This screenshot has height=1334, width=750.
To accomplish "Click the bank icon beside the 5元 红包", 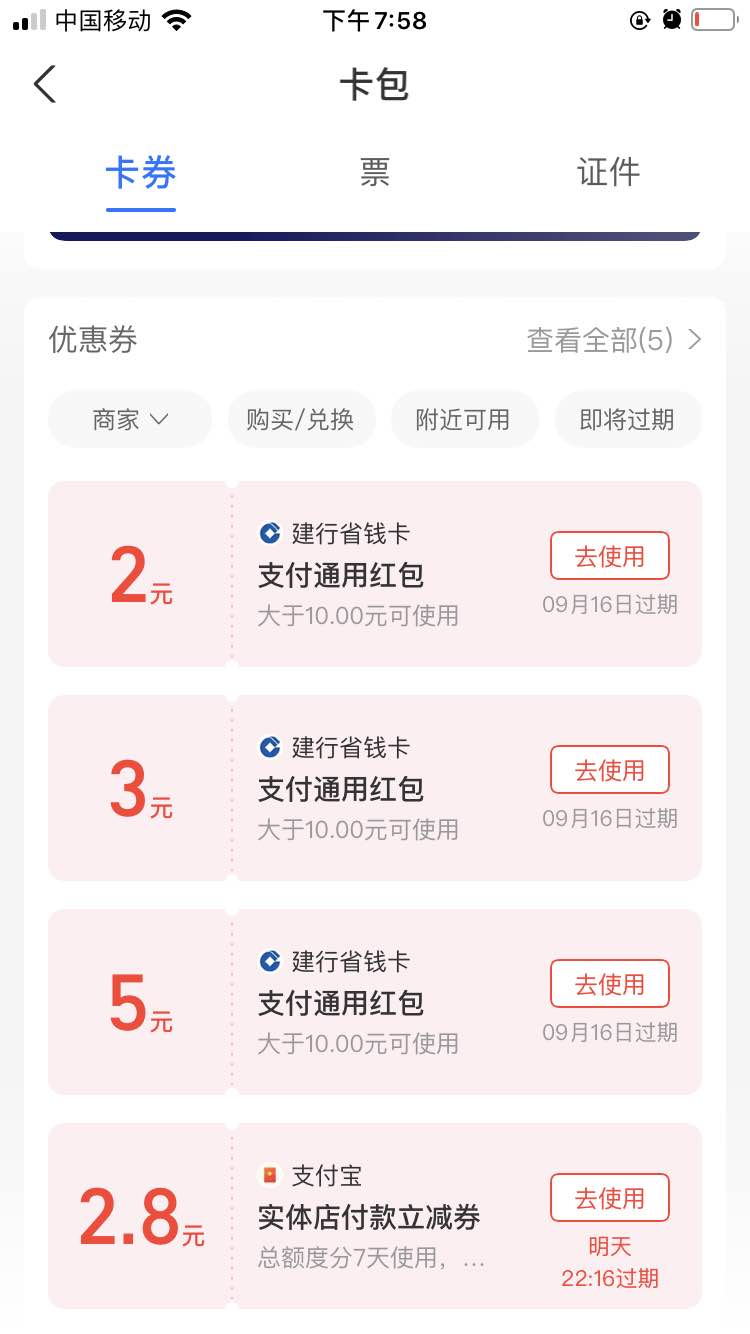I will click(x=270, y=962).
